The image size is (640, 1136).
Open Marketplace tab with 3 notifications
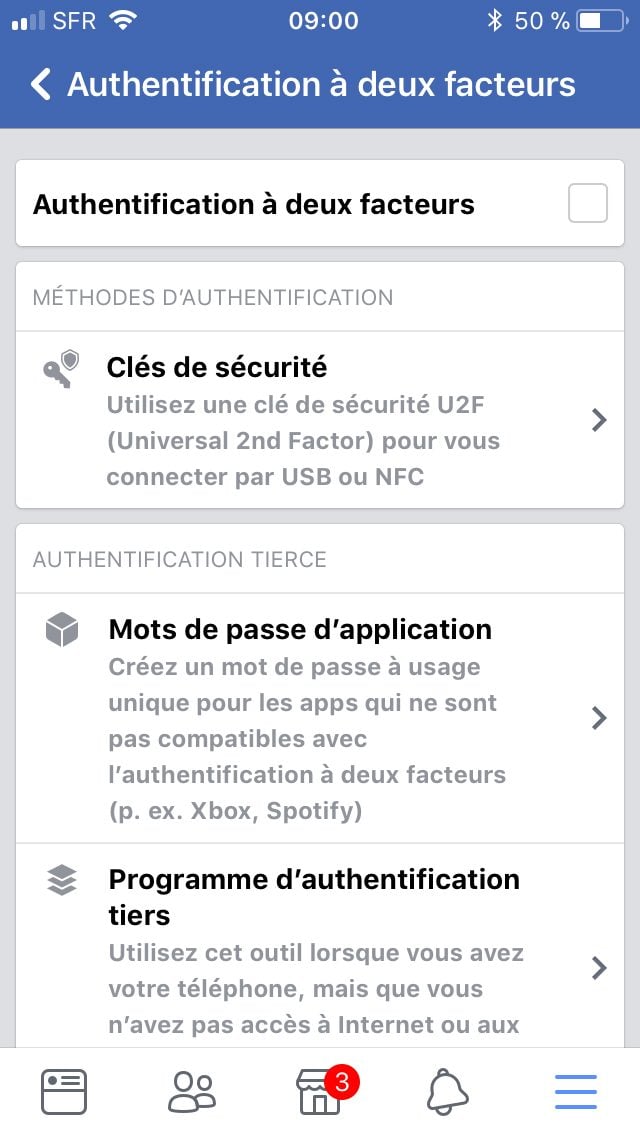320,1092
